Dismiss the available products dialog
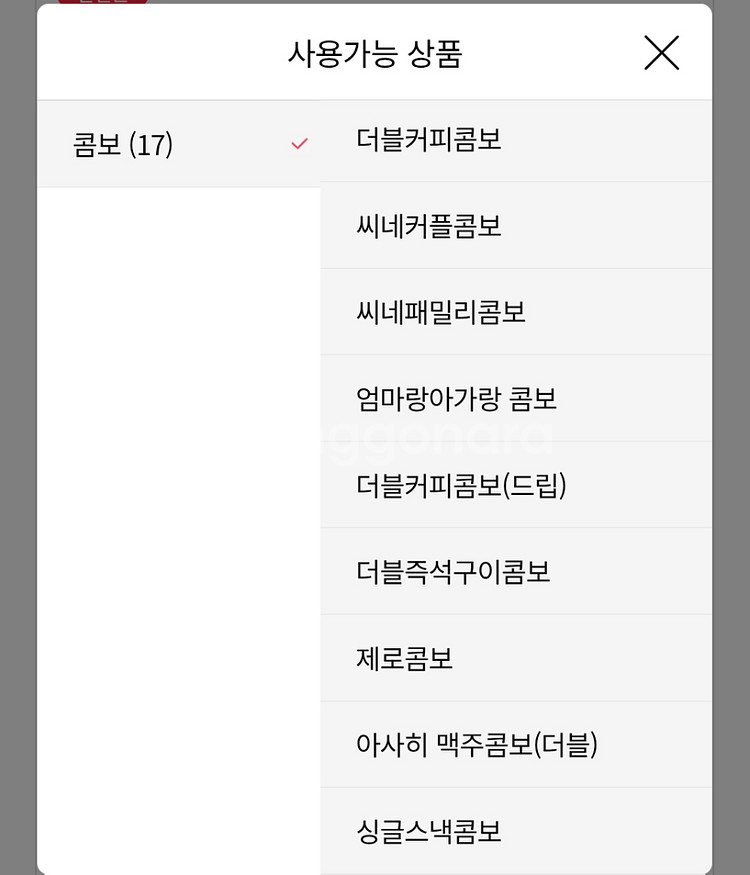This screenshot has height=875, width=750. point(661,53)
